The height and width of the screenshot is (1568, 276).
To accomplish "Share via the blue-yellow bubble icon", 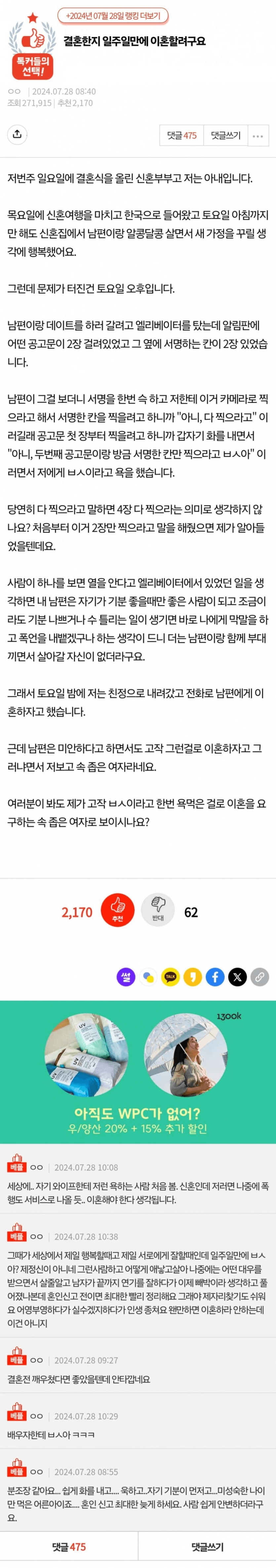I will coord(148,977).
